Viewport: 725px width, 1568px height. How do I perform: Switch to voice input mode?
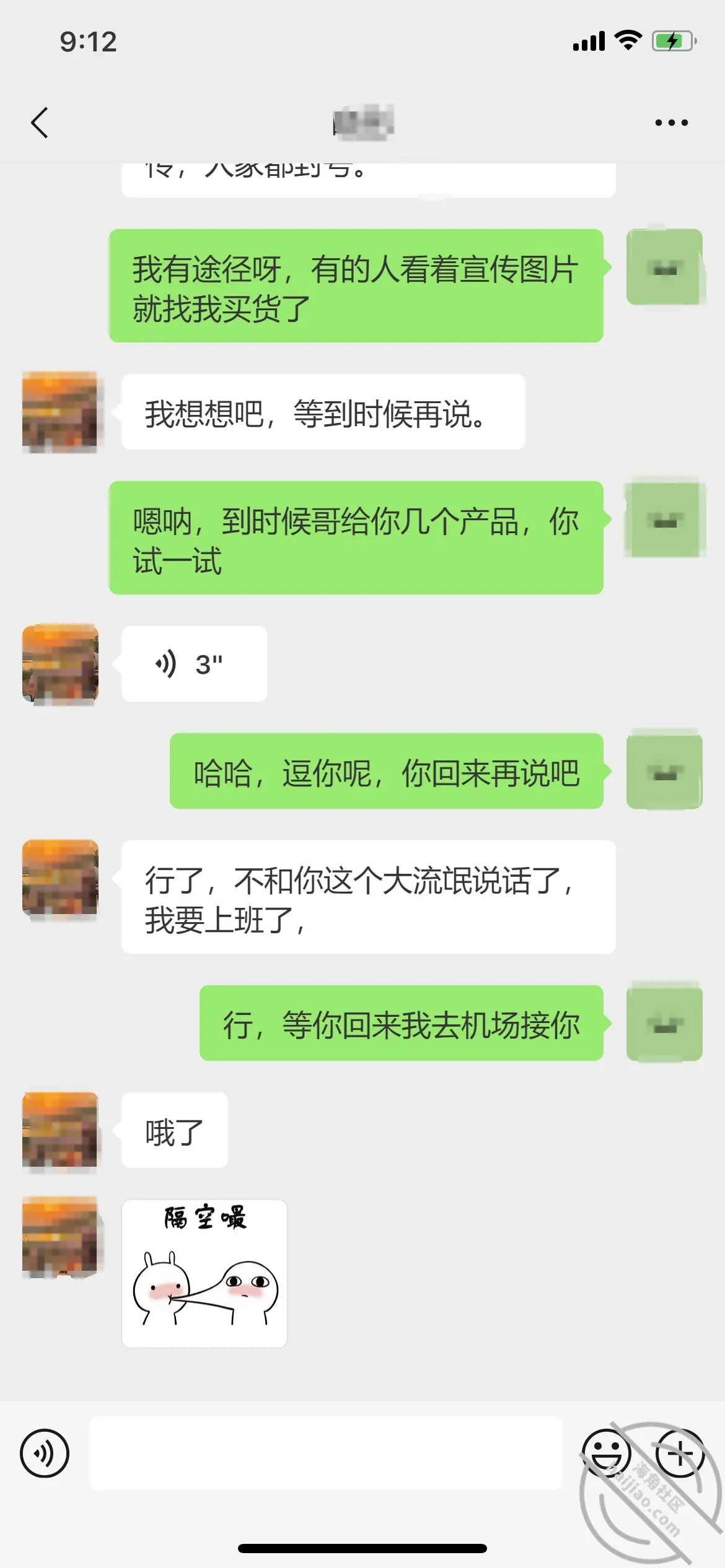point(45,1453)
